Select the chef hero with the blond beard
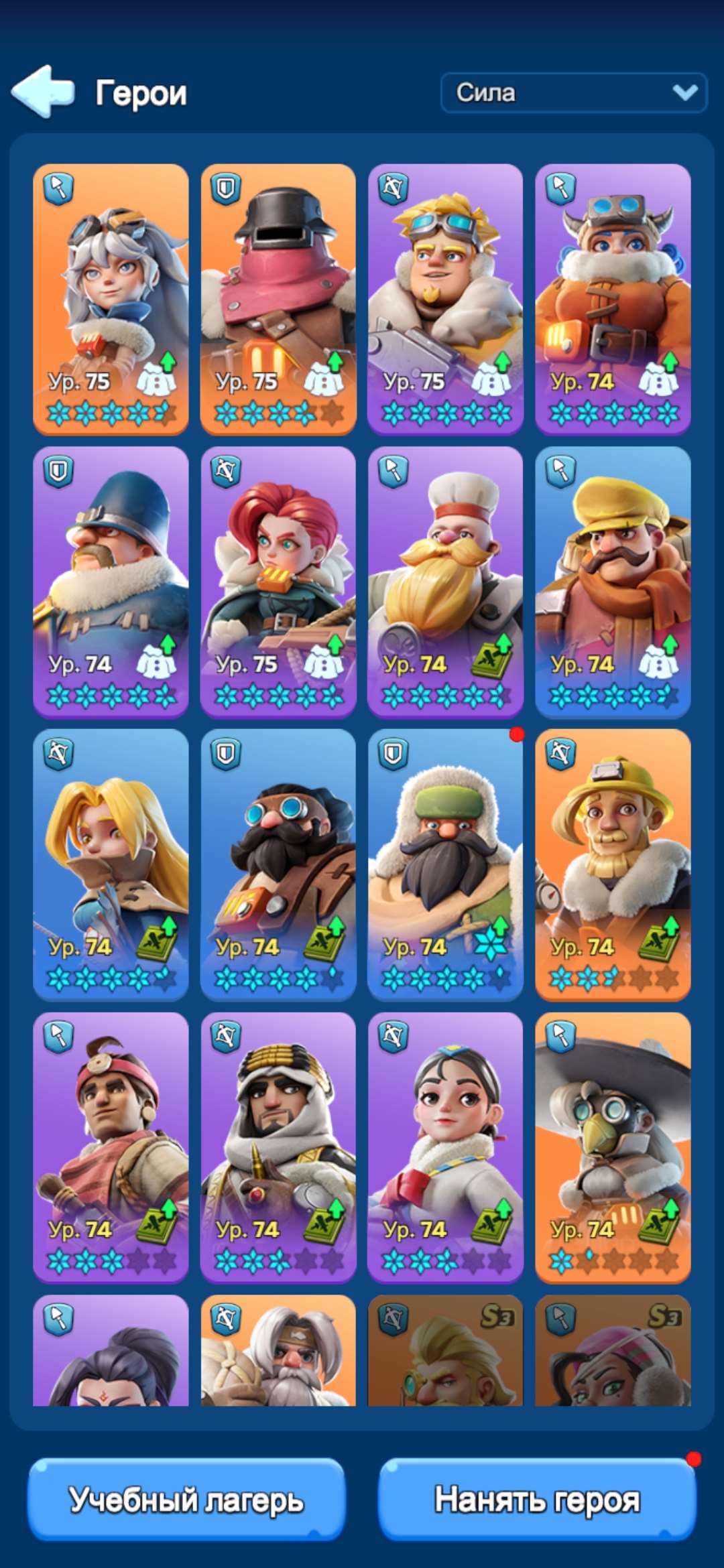 tap(446, 582)
